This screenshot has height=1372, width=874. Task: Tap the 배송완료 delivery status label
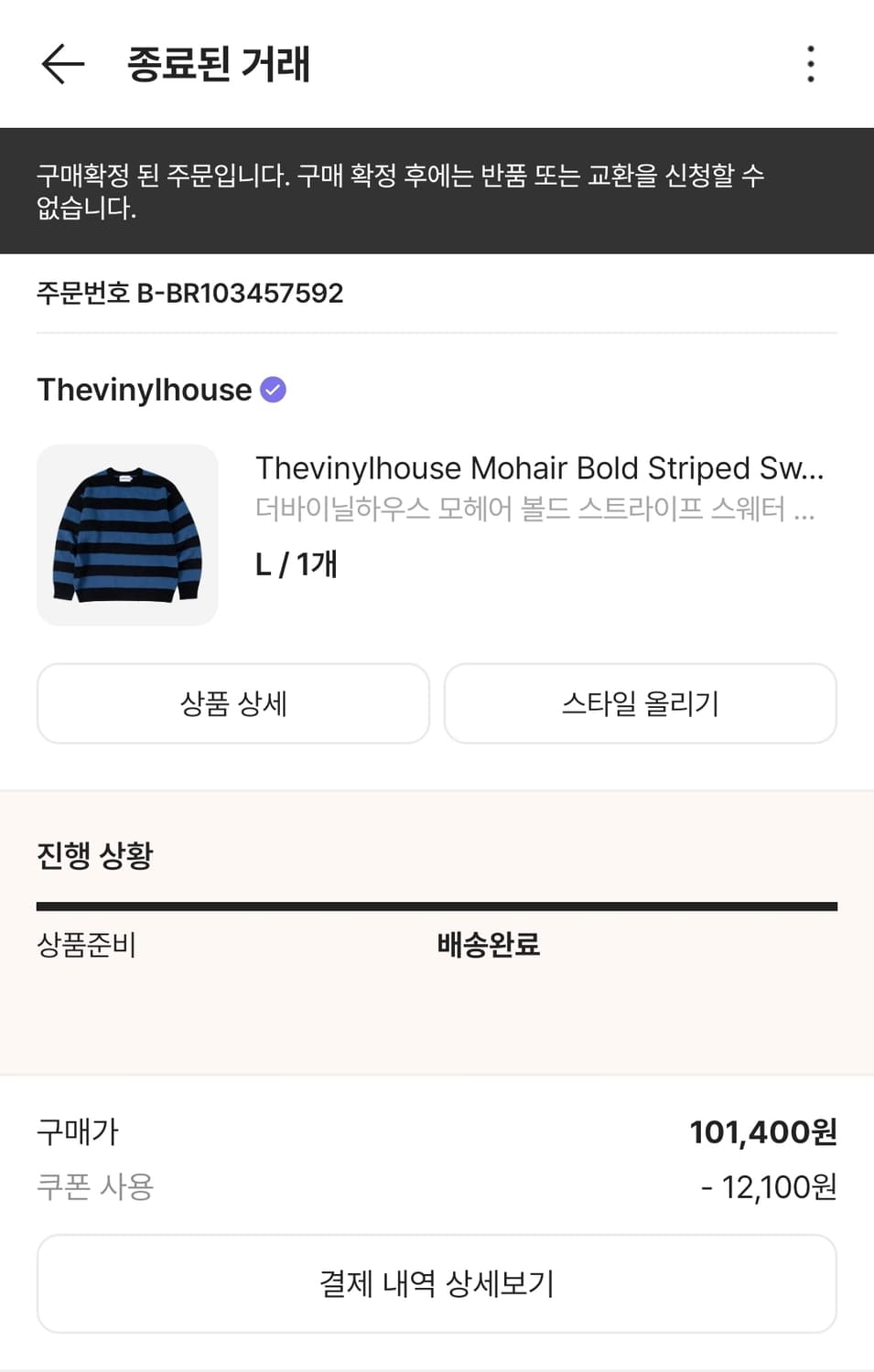click(488, 947)
